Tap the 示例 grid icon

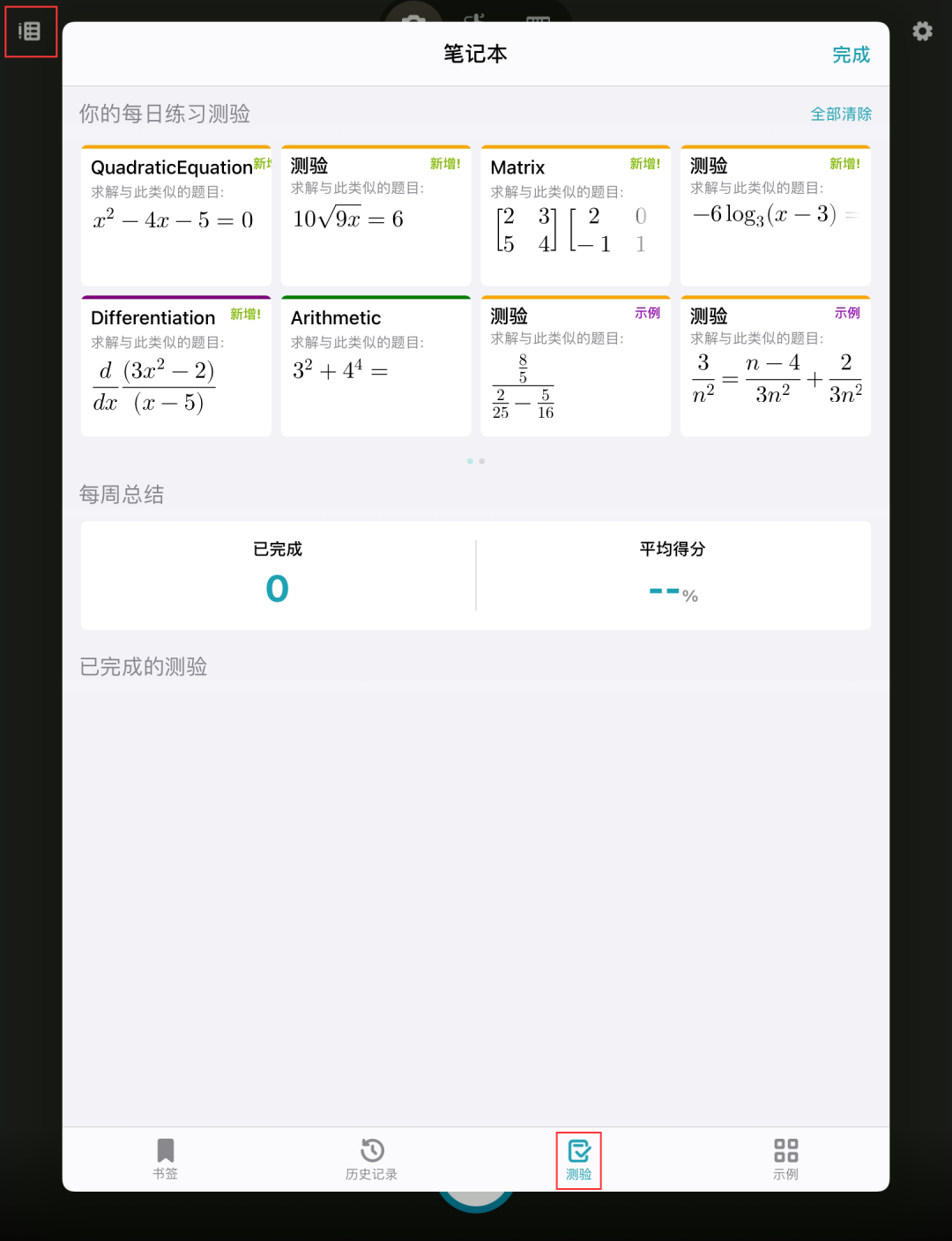point(785,1150)
